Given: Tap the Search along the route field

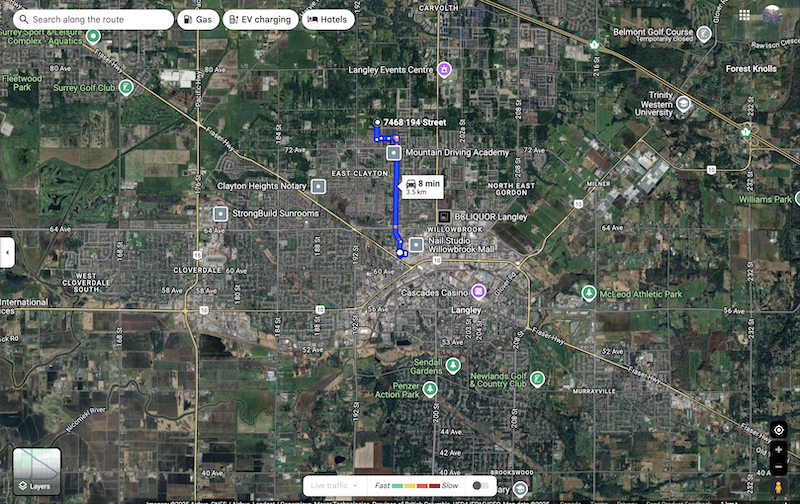Looking at the screenshot, I should pyautogui.click(x=95, y=19).
